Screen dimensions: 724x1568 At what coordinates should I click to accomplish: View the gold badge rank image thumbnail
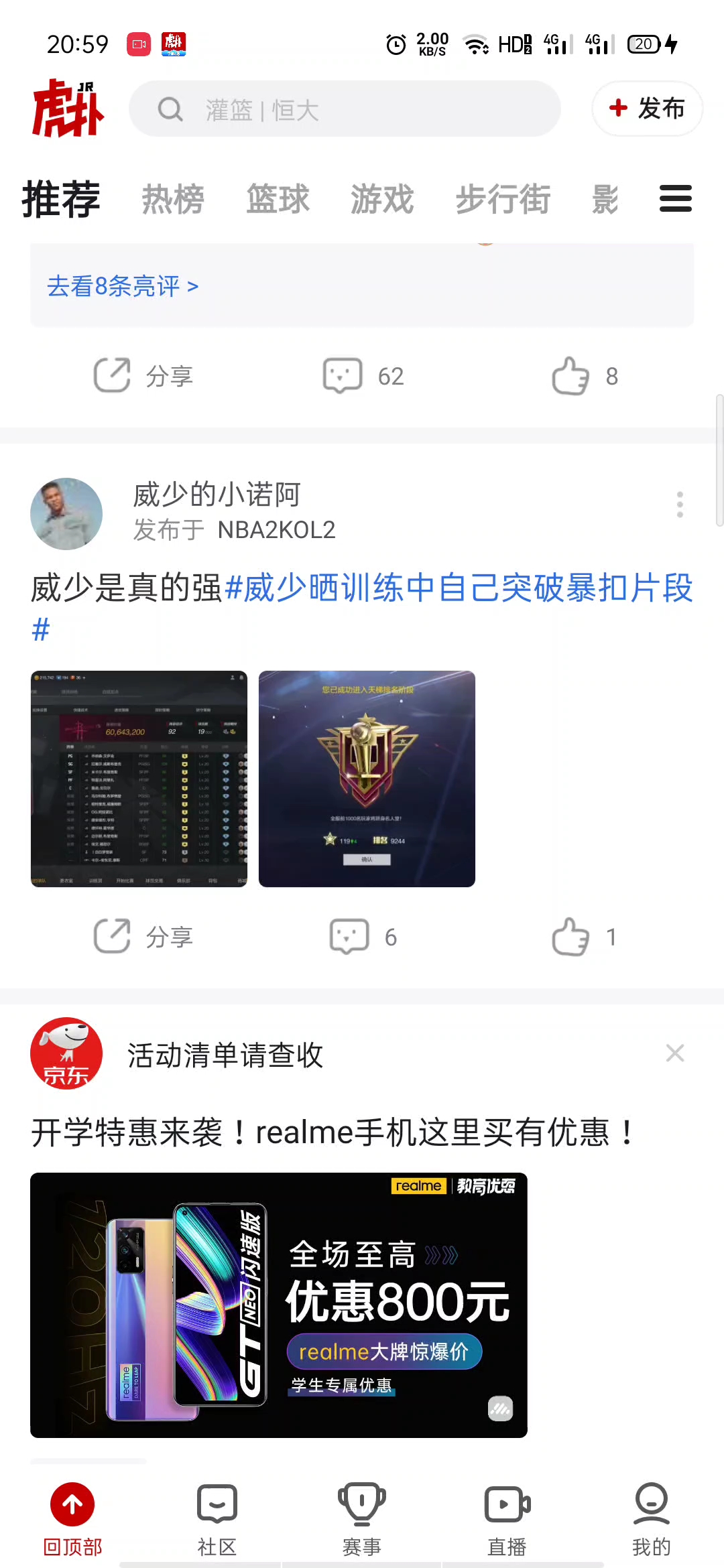tap(367, 779)
